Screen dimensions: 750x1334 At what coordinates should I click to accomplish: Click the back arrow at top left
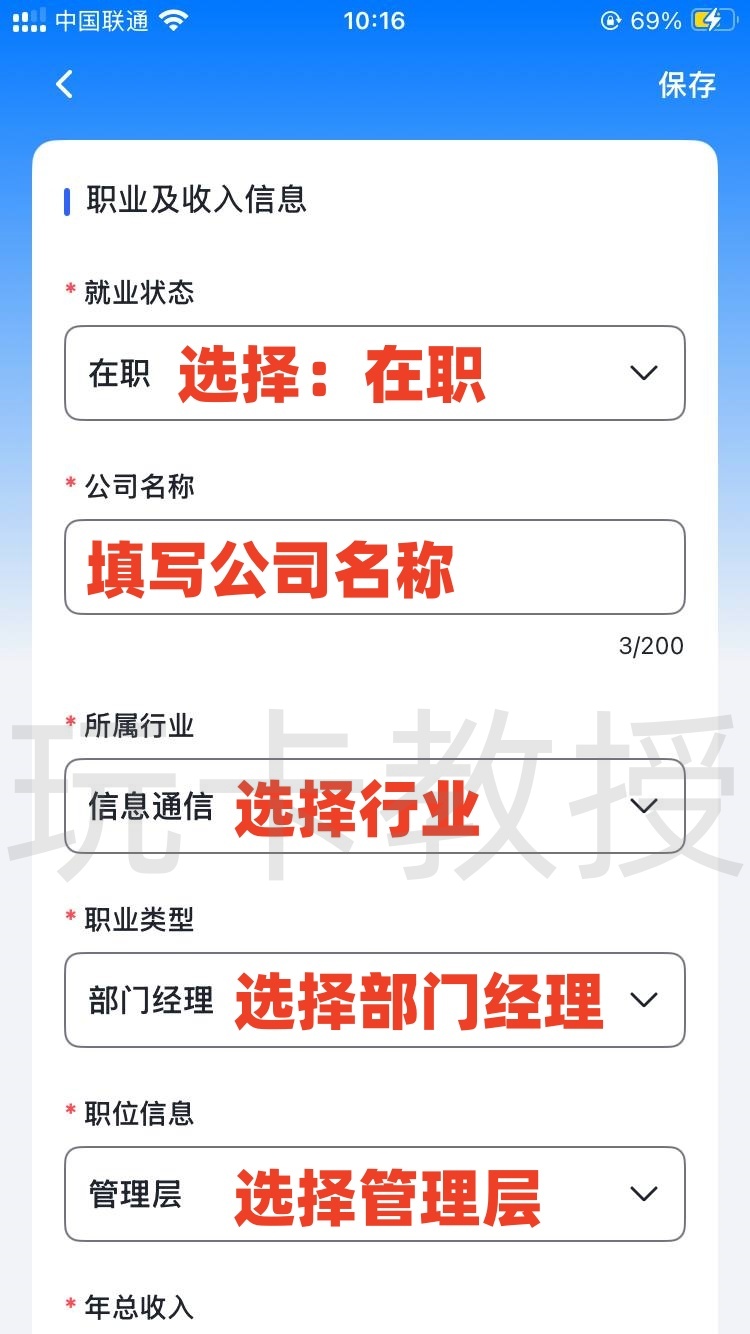(x=63, y=85)
